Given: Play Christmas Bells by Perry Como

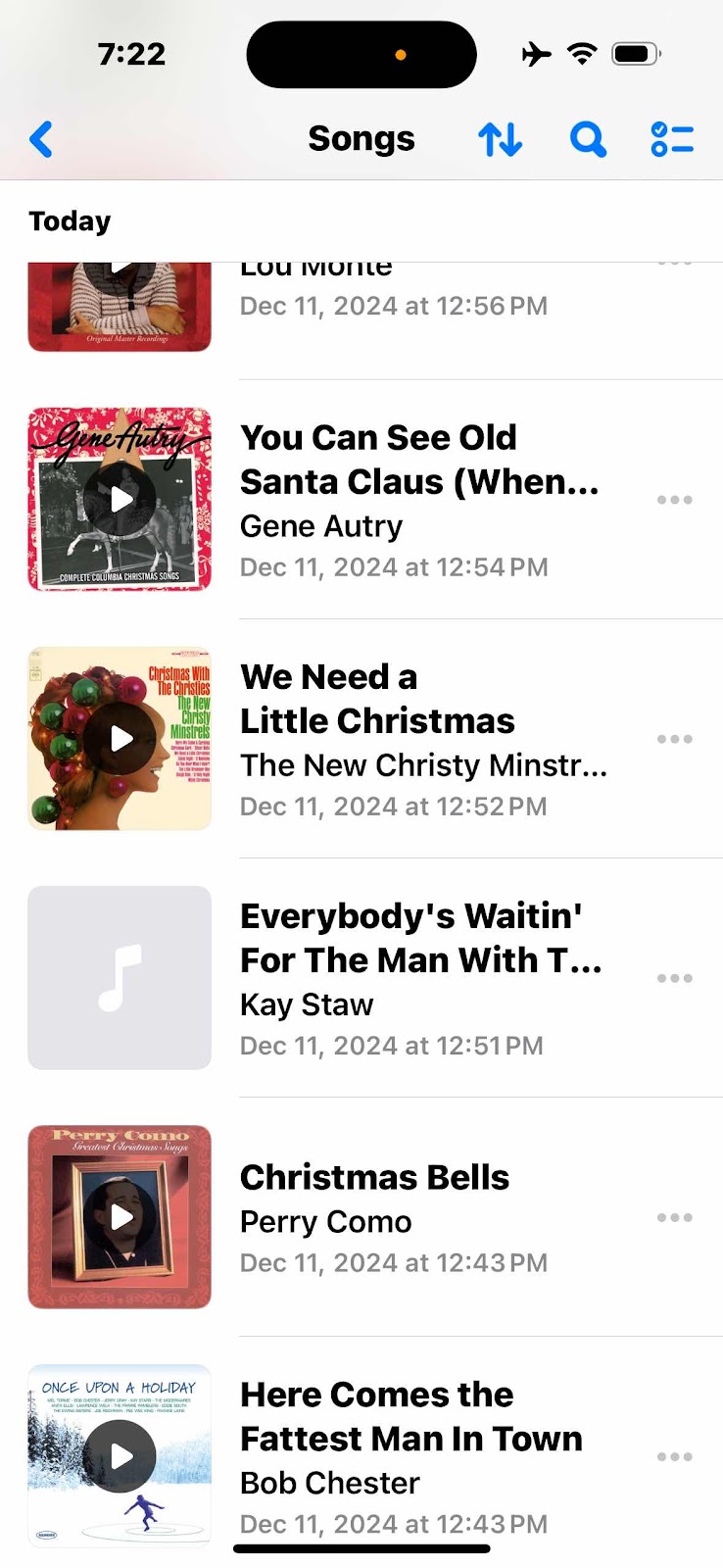Looking at the screenshot, I should point(120,1217).
